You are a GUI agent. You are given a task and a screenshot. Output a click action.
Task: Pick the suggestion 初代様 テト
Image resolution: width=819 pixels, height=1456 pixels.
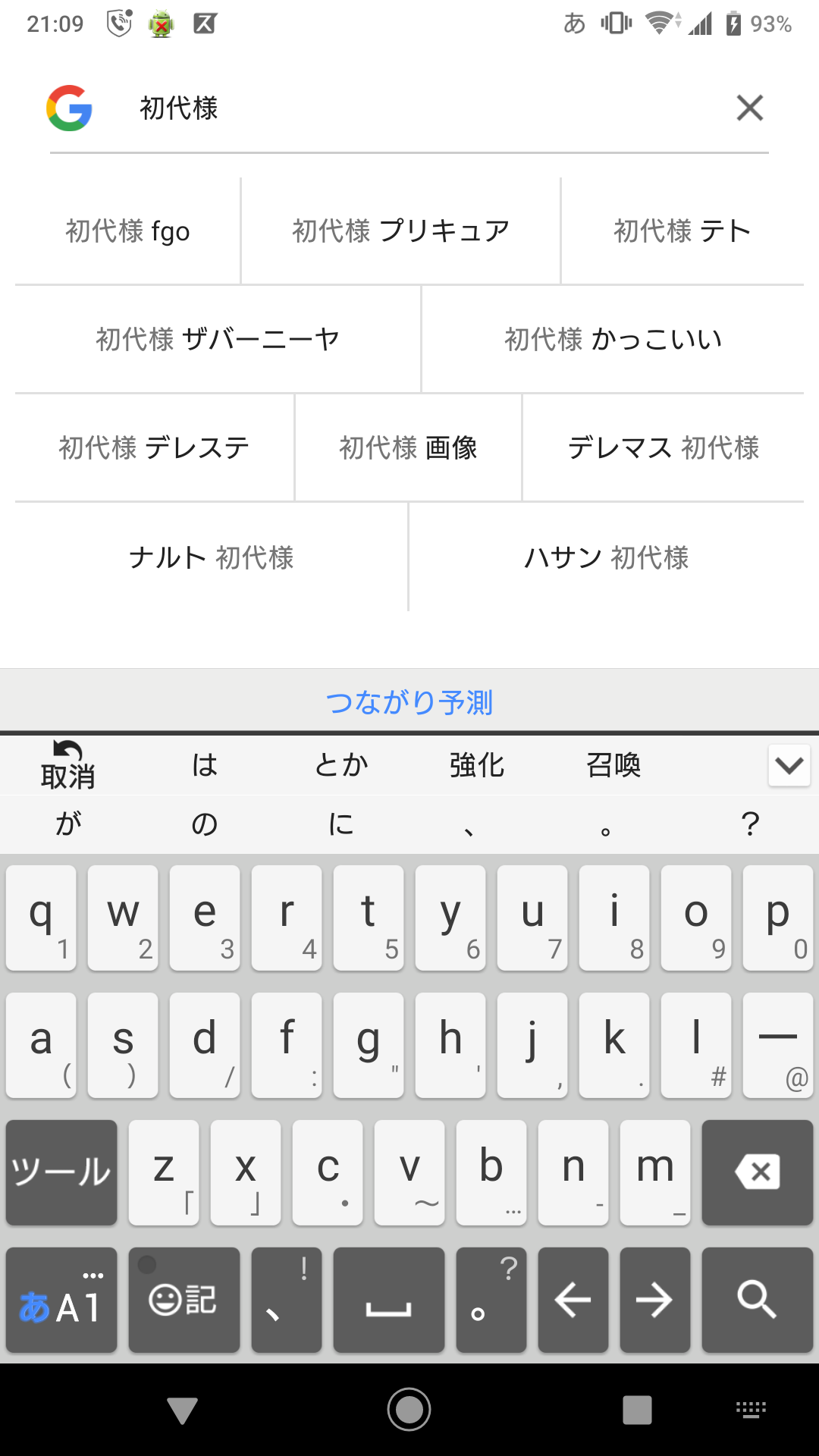(x=682, y=231)
